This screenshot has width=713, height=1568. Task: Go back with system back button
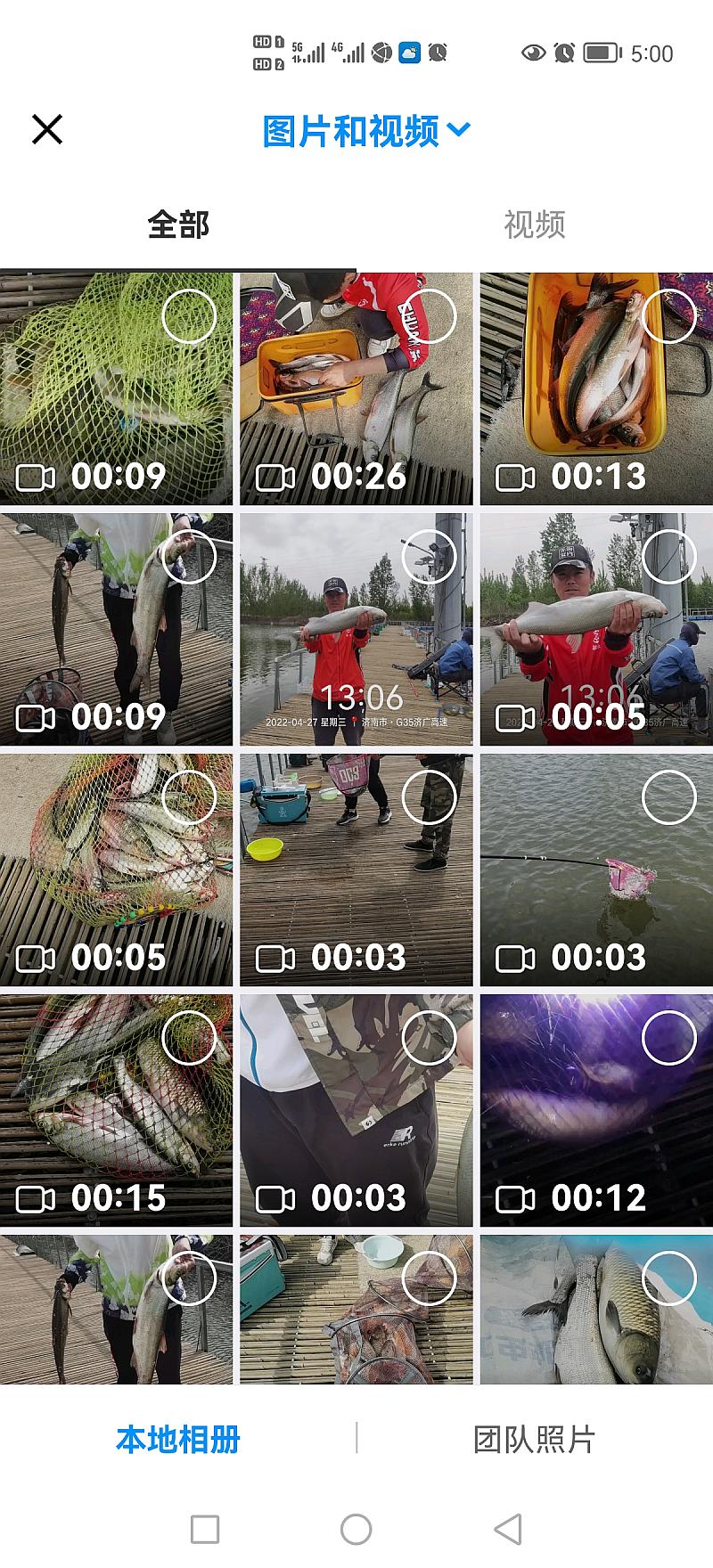coord(508,1529)
